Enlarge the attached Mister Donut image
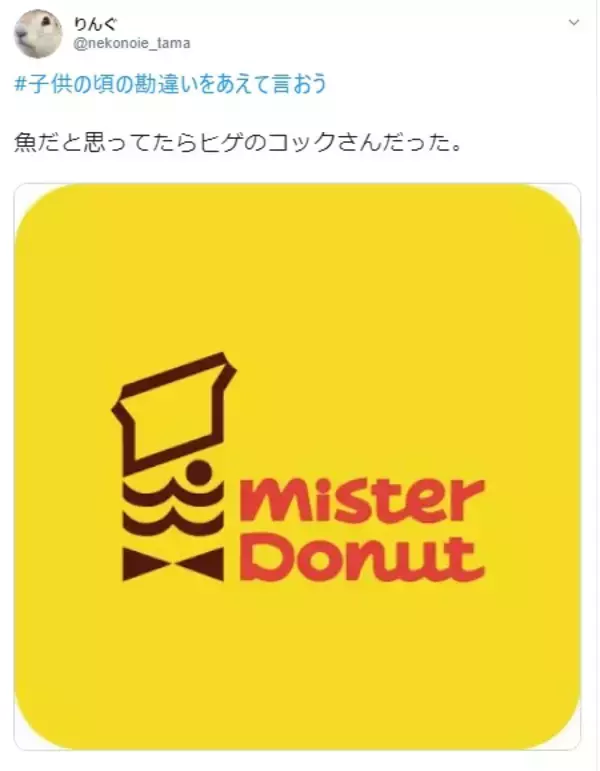Image resolution: width=600 pixels, height=771 pixels. 297,466
